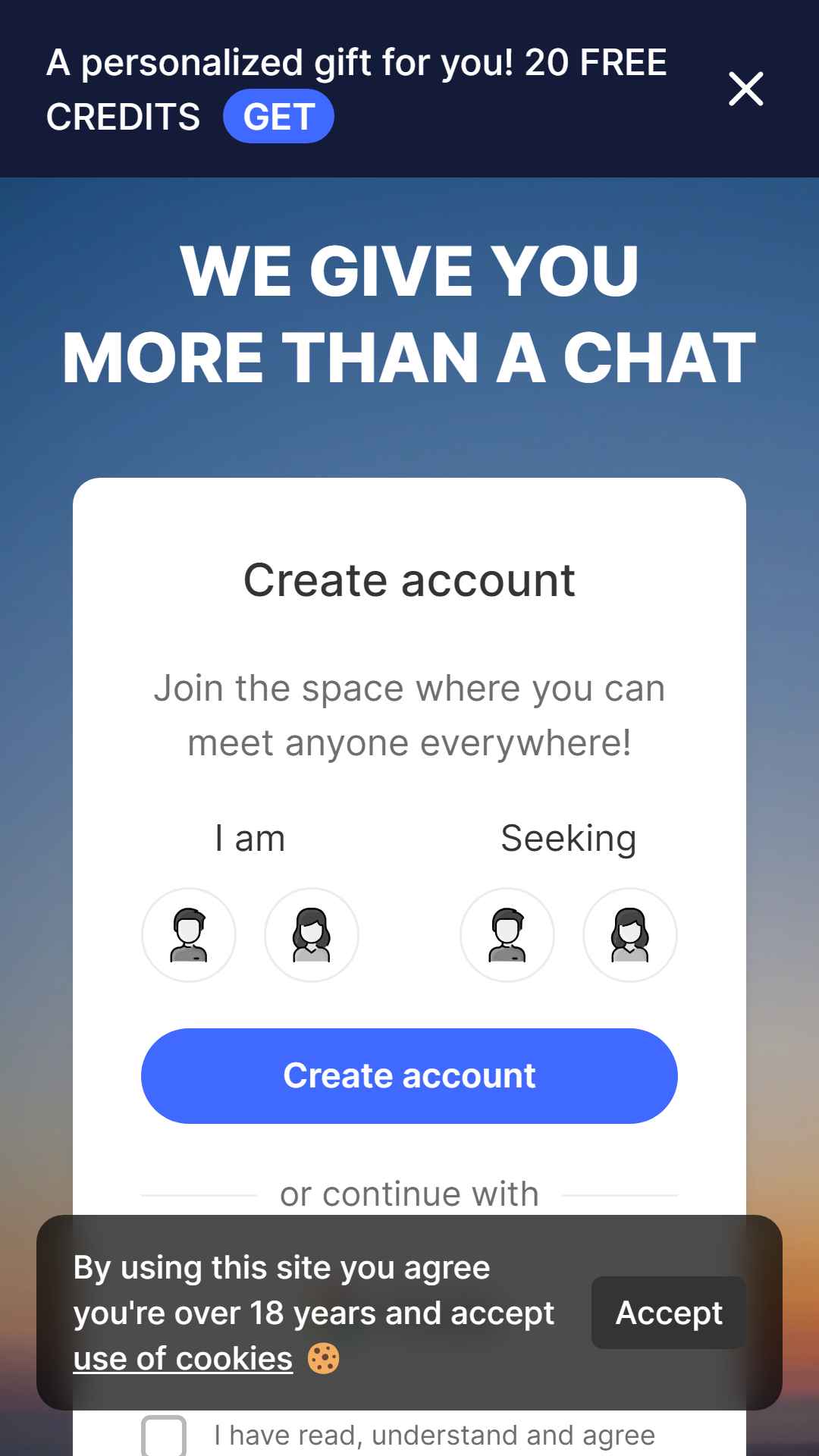
Task: Accept the cookies notice
Action: [668, 1313]
